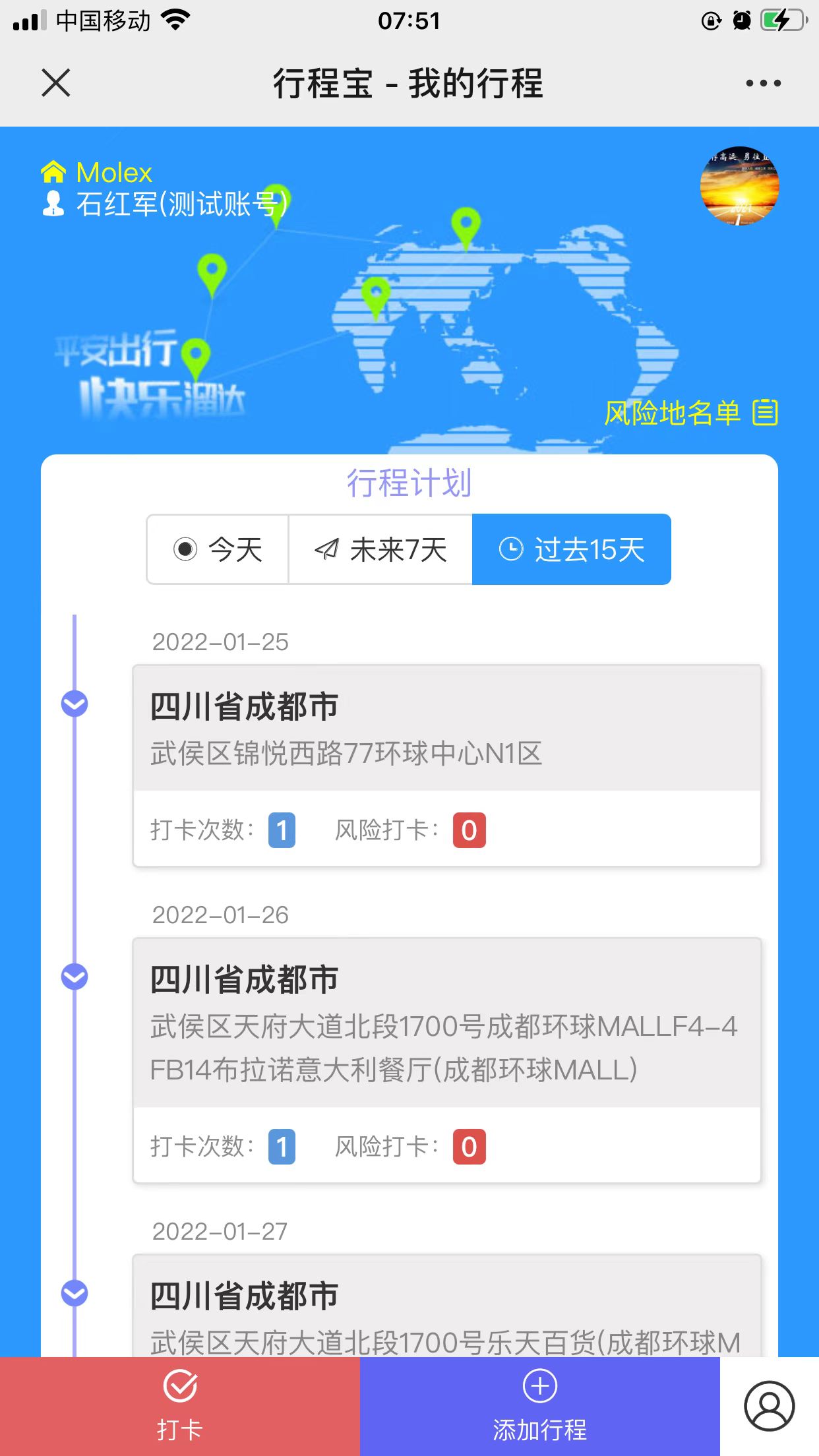
Task: Open the 2022-01-25 trip card at 环球中心N1区
Action: tap(446, 729)
